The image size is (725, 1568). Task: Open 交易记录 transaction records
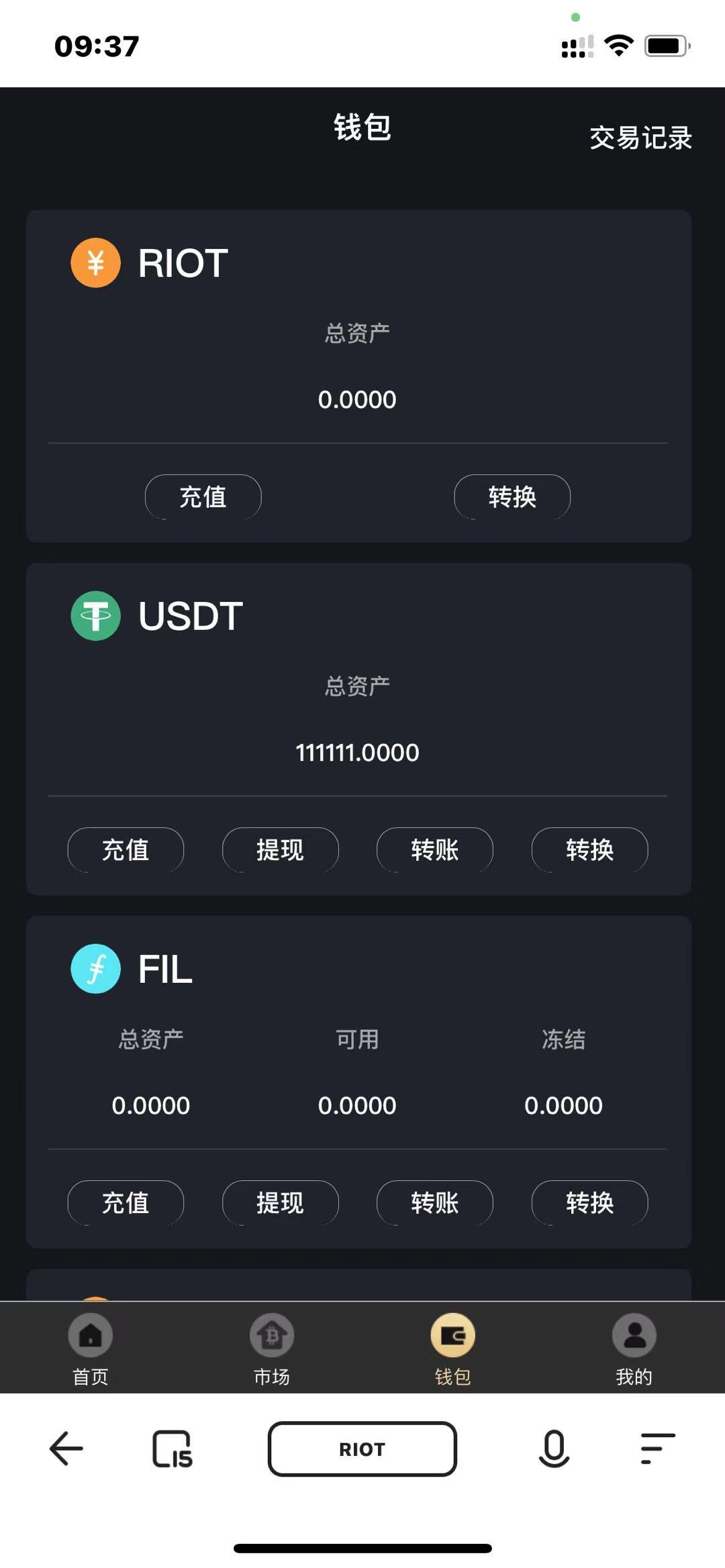tap(640, 138)
